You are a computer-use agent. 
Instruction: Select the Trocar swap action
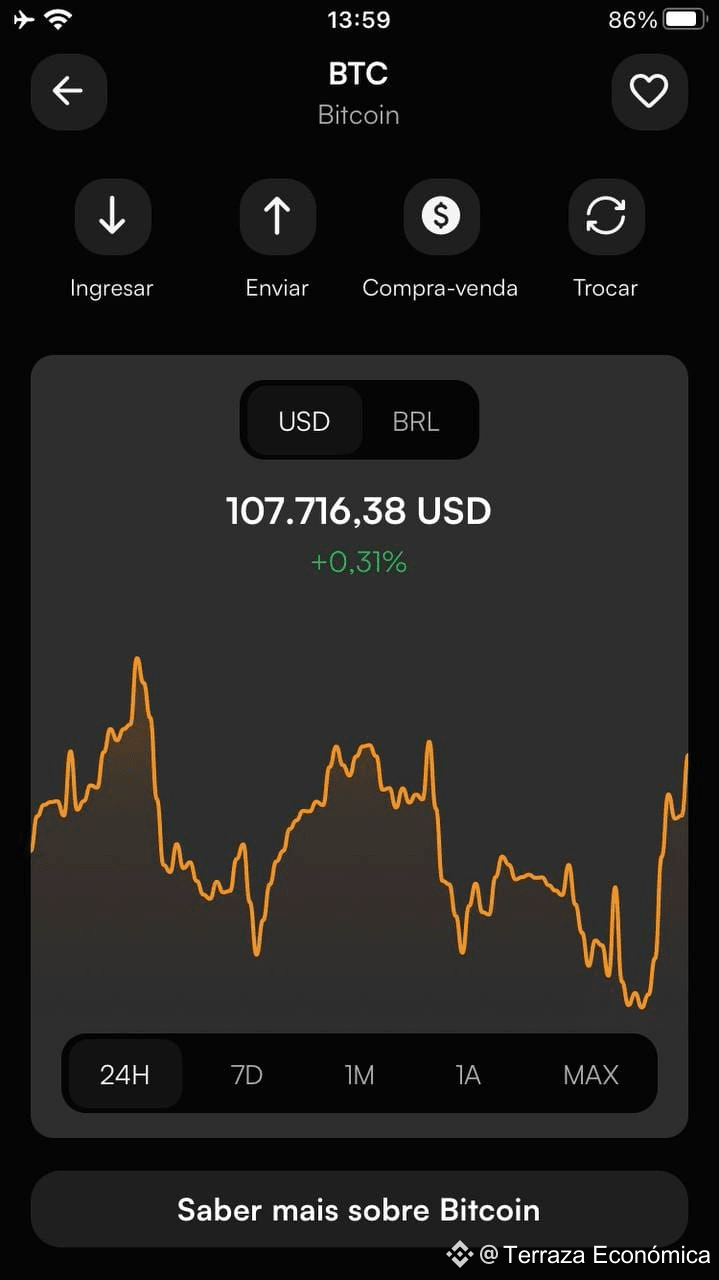(606, 217)
